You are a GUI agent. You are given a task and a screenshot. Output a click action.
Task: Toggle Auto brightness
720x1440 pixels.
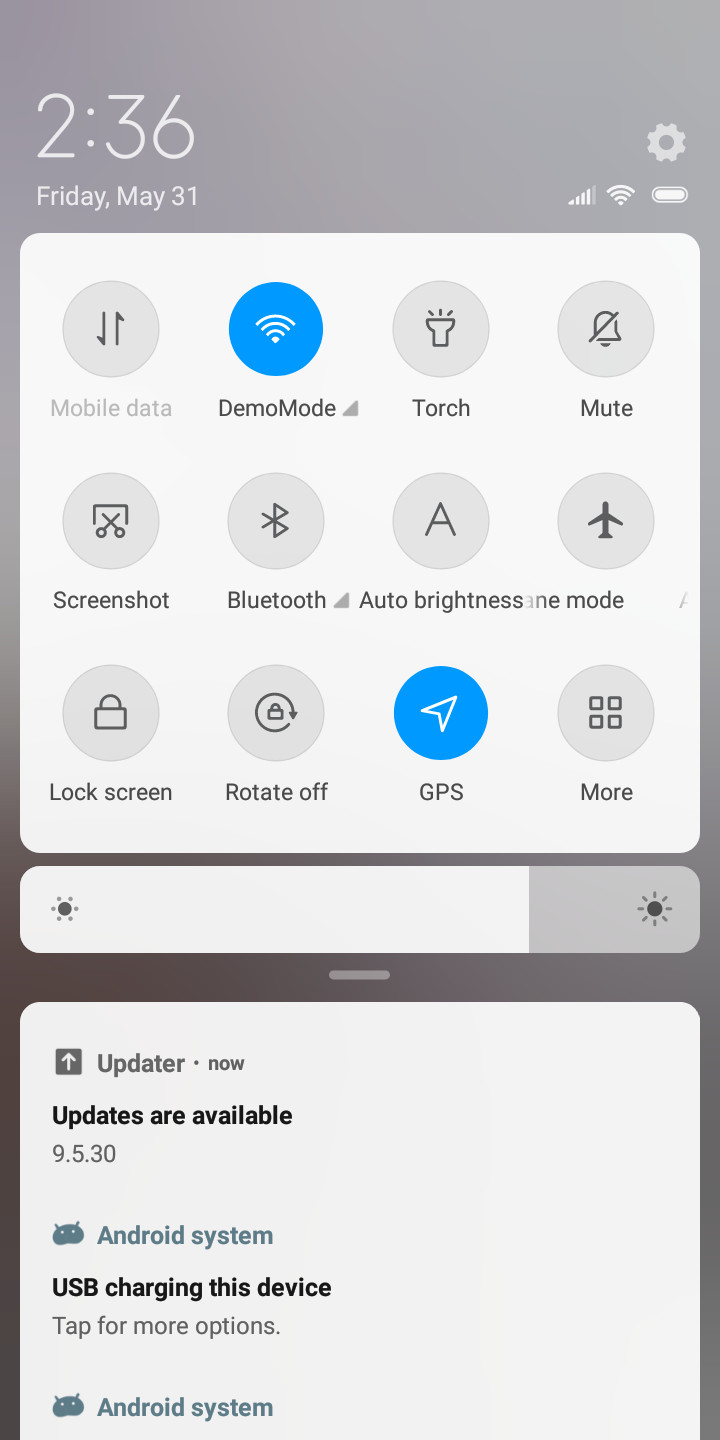click(x=441, y=521)
